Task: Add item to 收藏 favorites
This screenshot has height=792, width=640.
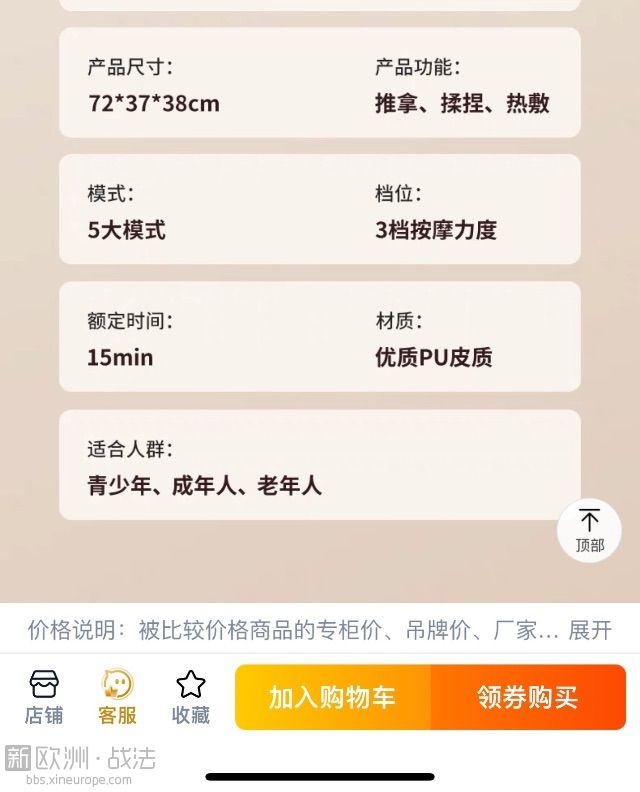Action: [190, 697]
